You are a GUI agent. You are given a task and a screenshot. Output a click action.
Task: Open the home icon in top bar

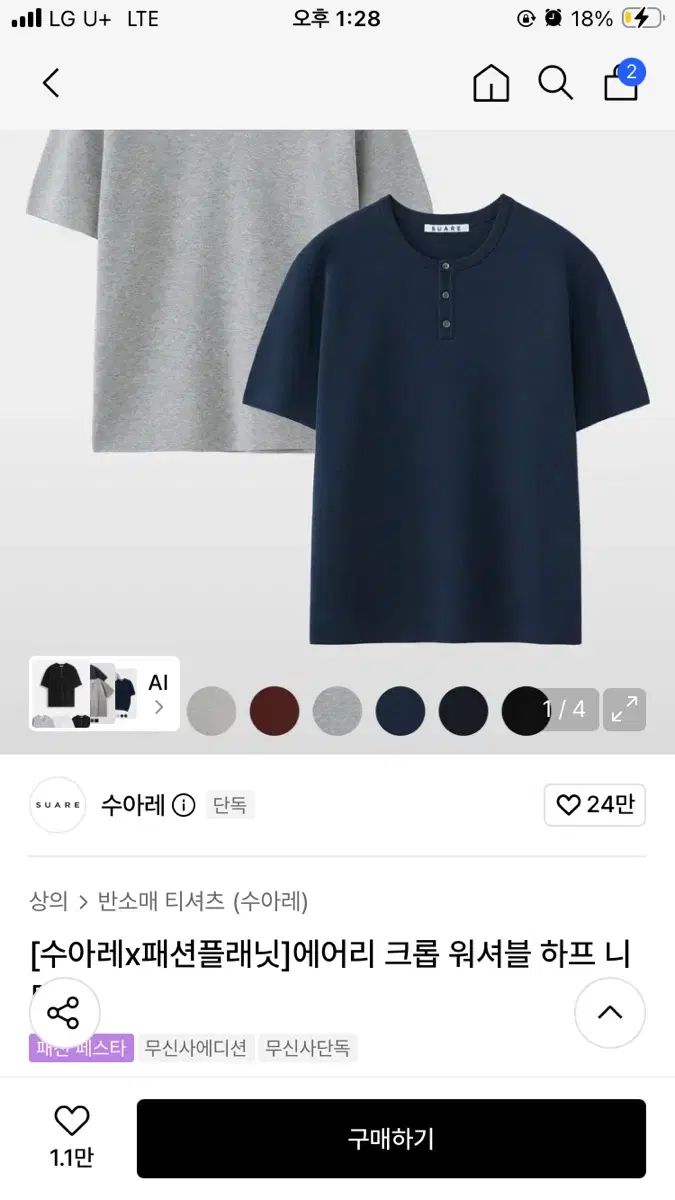click(x=491, y=83)
